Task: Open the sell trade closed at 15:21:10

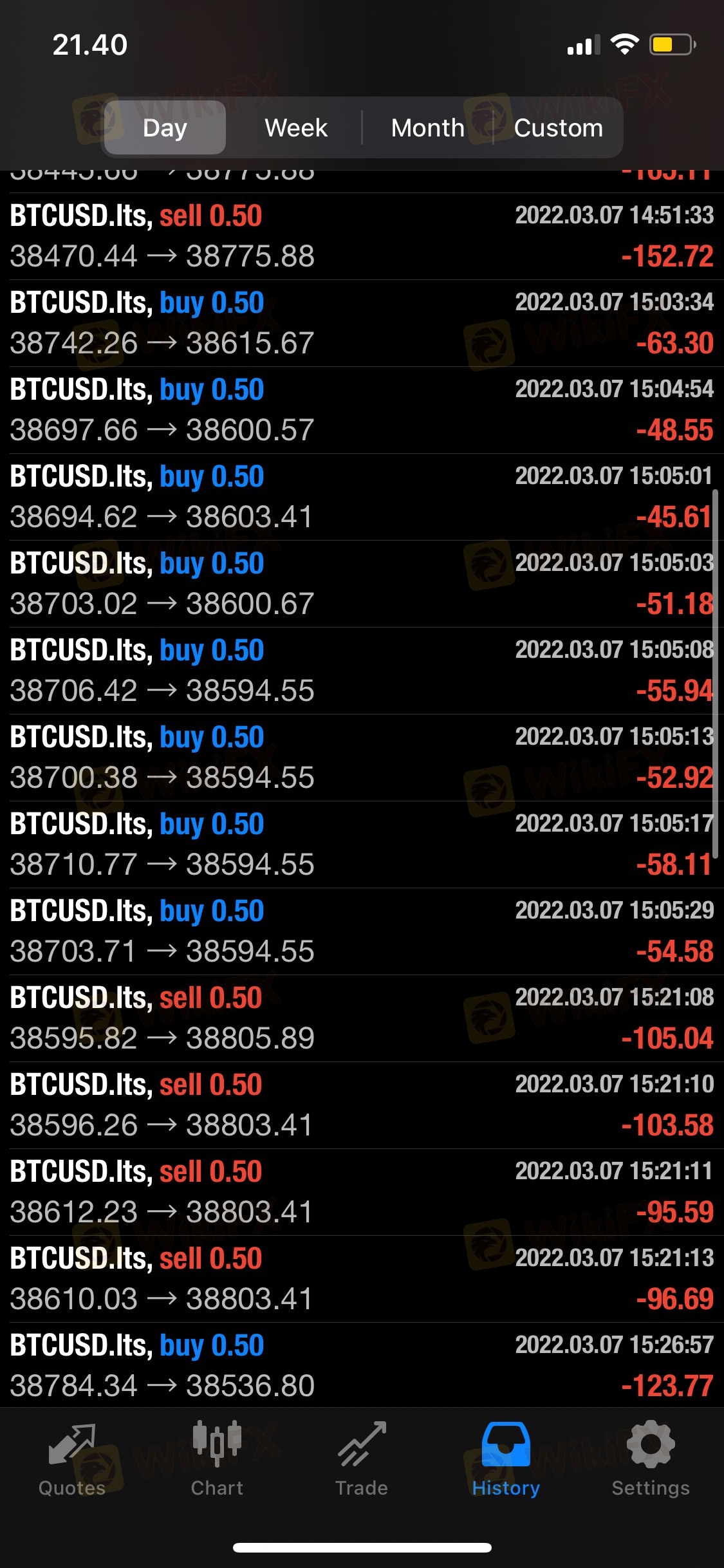Action: tap(362, 1105)
